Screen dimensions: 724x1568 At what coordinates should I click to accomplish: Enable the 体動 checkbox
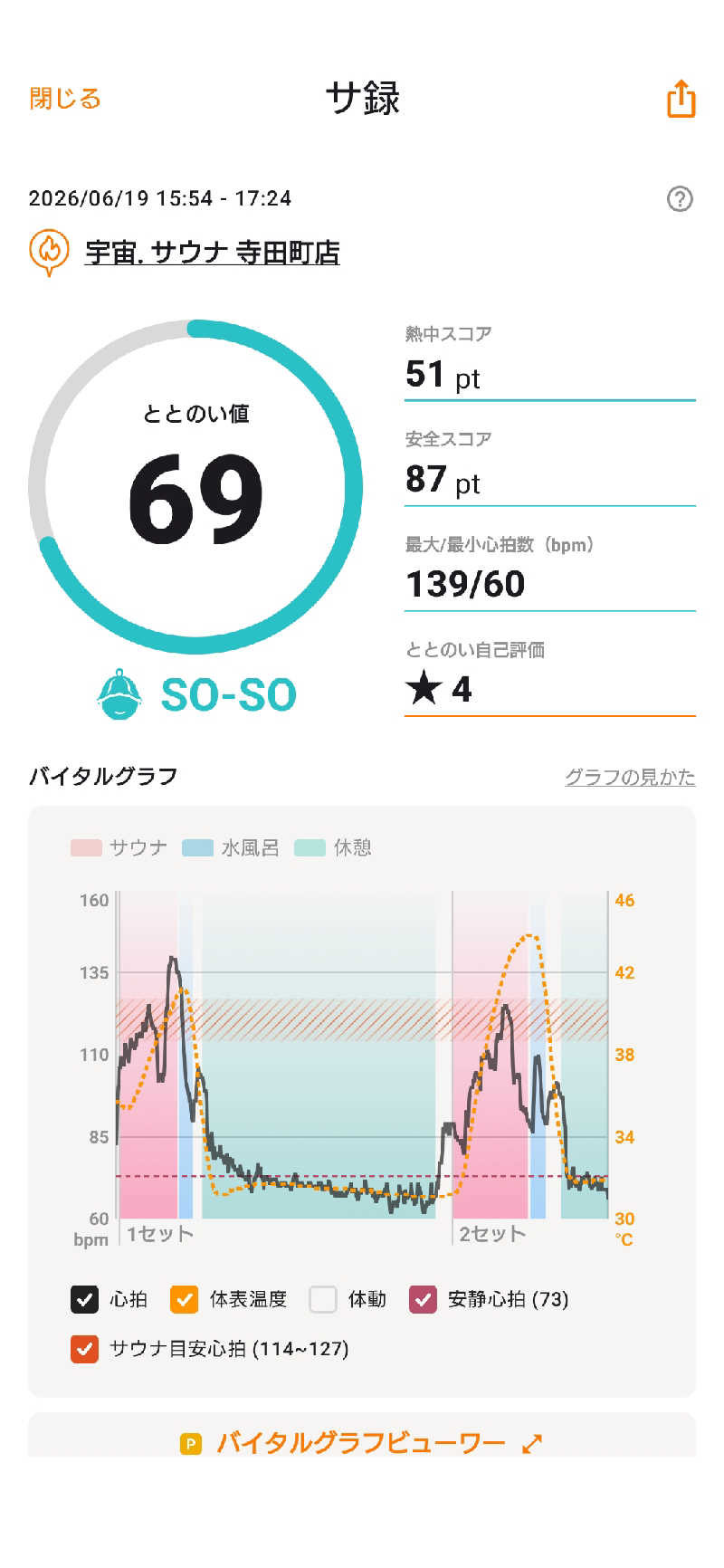pos(323,1299)
